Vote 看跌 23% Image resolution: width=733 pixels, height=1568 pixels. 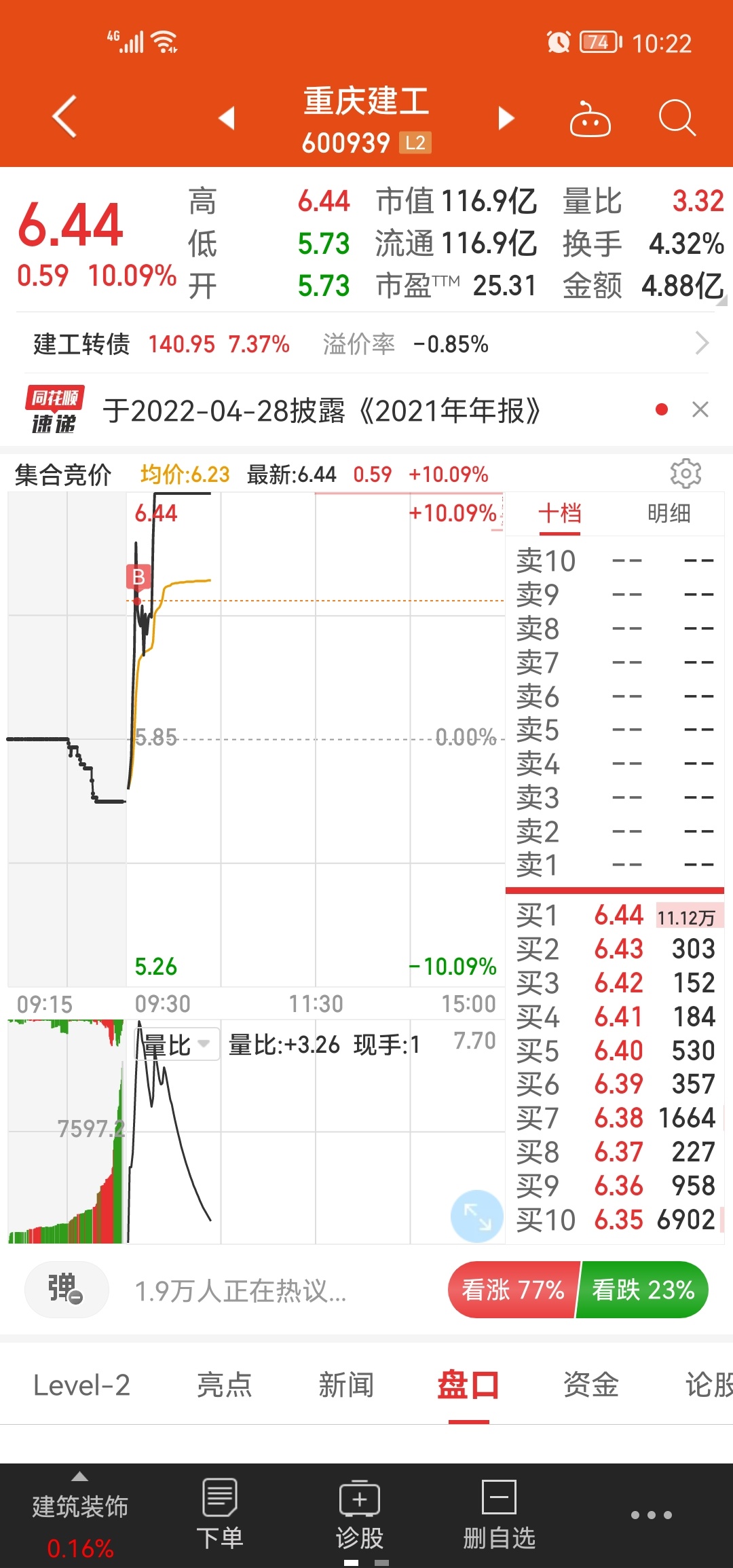click(x=643, y=1290)
